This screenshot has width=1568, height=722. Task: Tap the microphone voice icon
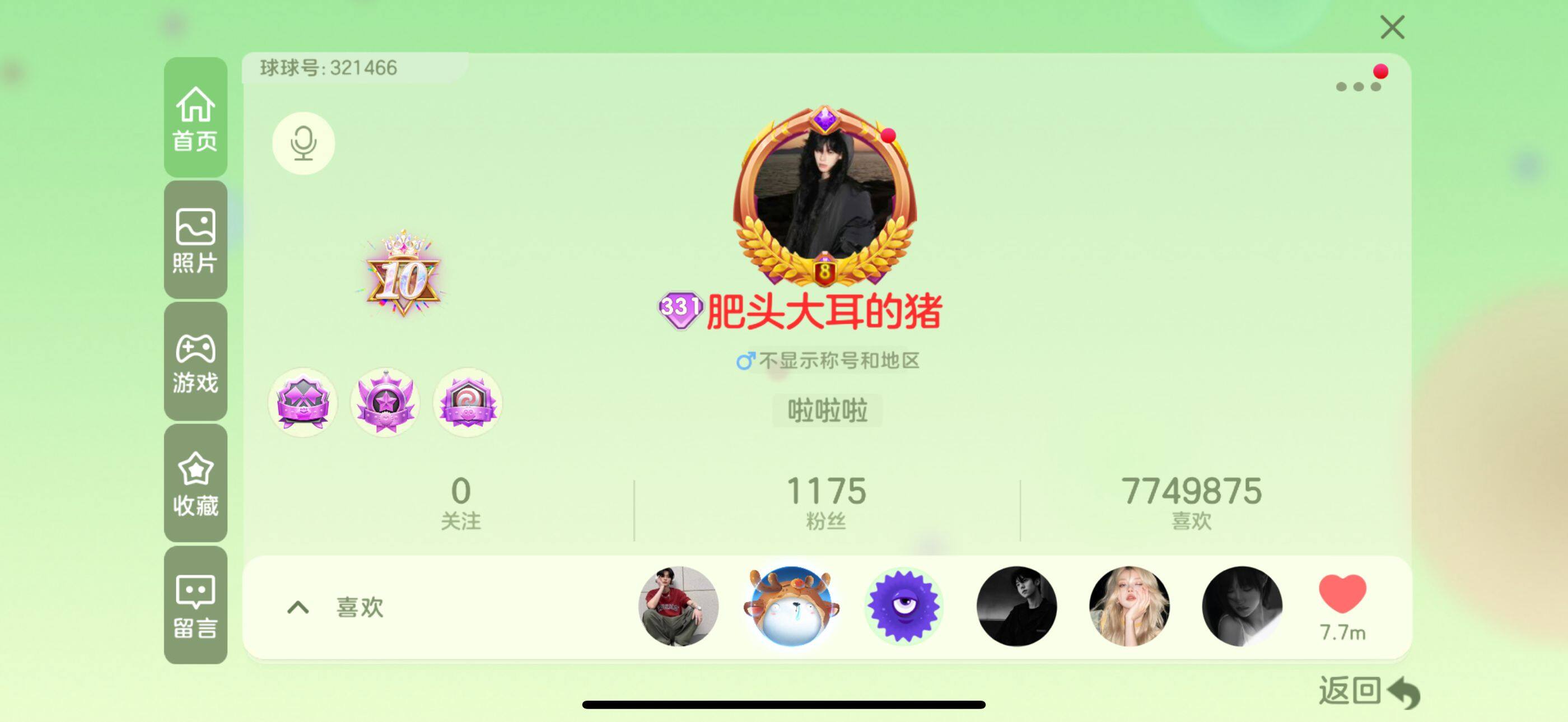(303, 143)
